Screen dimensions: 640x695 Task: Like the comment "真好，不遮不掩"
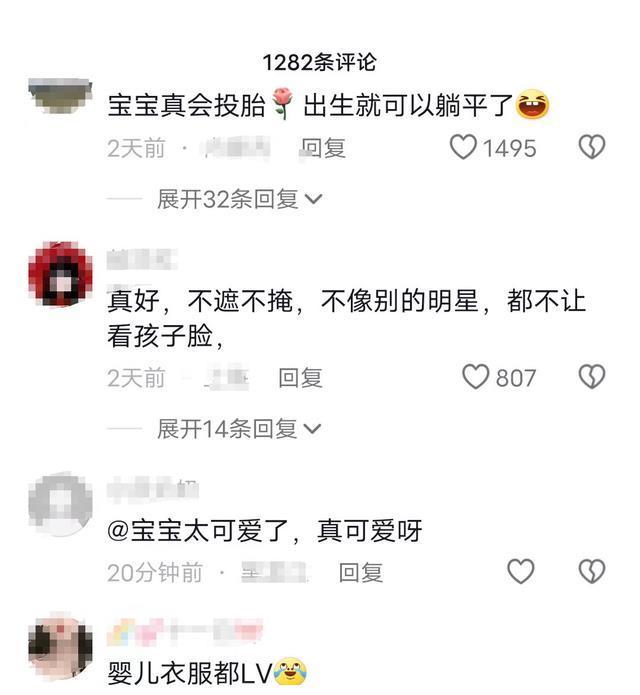[476, 377]
